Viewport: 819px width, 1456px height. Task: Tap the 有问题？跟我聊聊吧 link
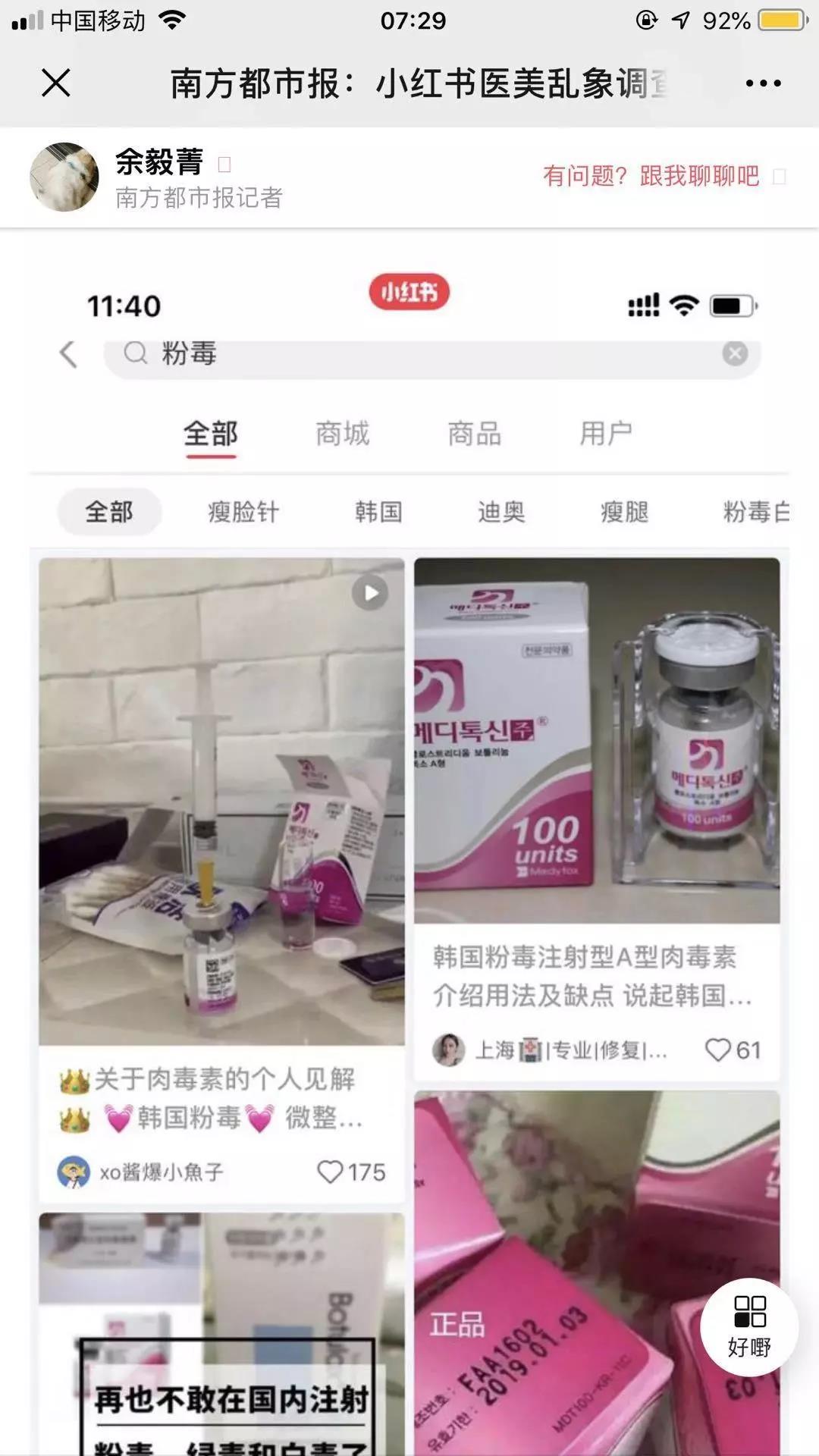[651, 176]
